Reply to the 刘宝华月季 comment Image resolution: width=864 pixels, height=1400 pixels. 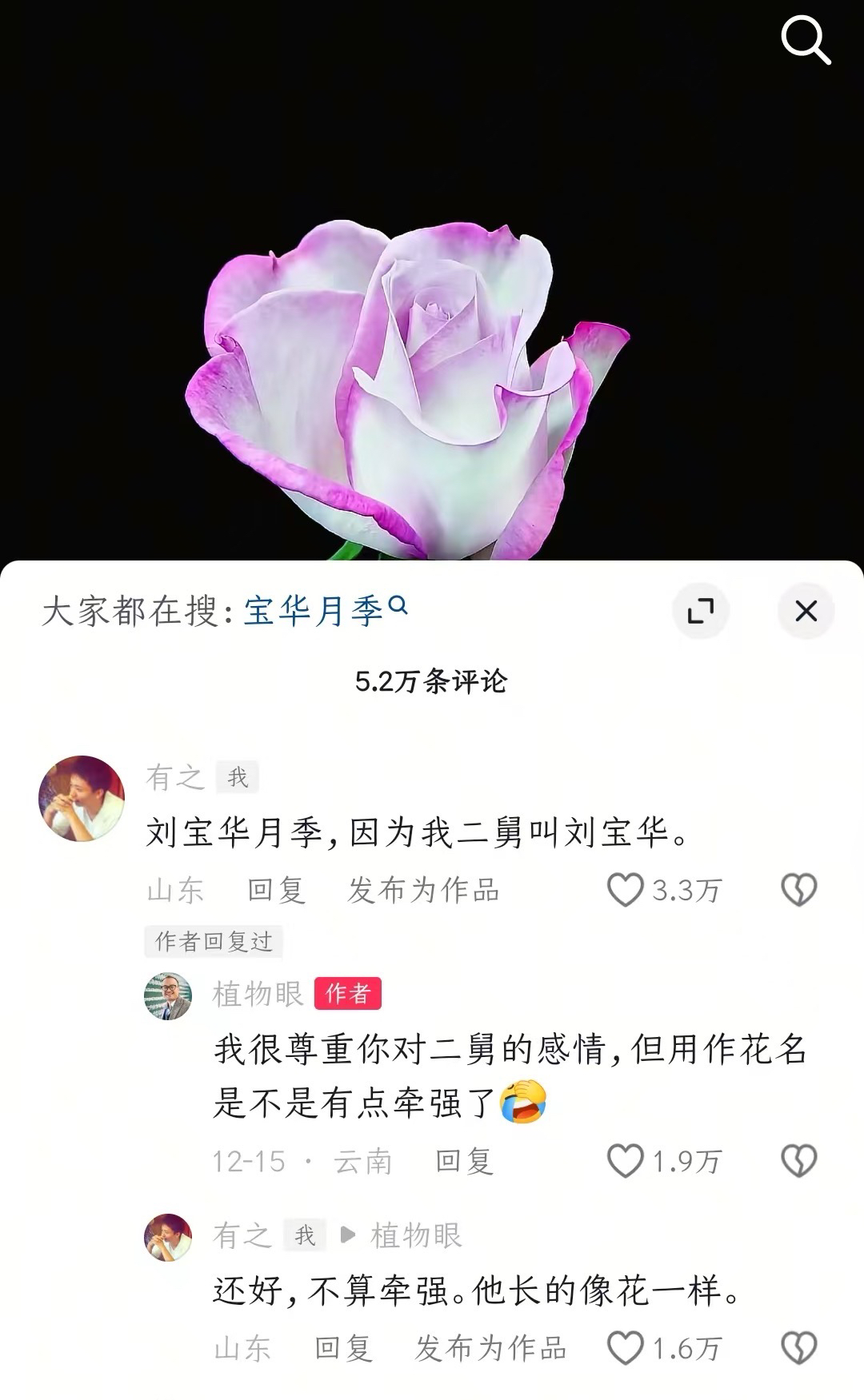276,890
